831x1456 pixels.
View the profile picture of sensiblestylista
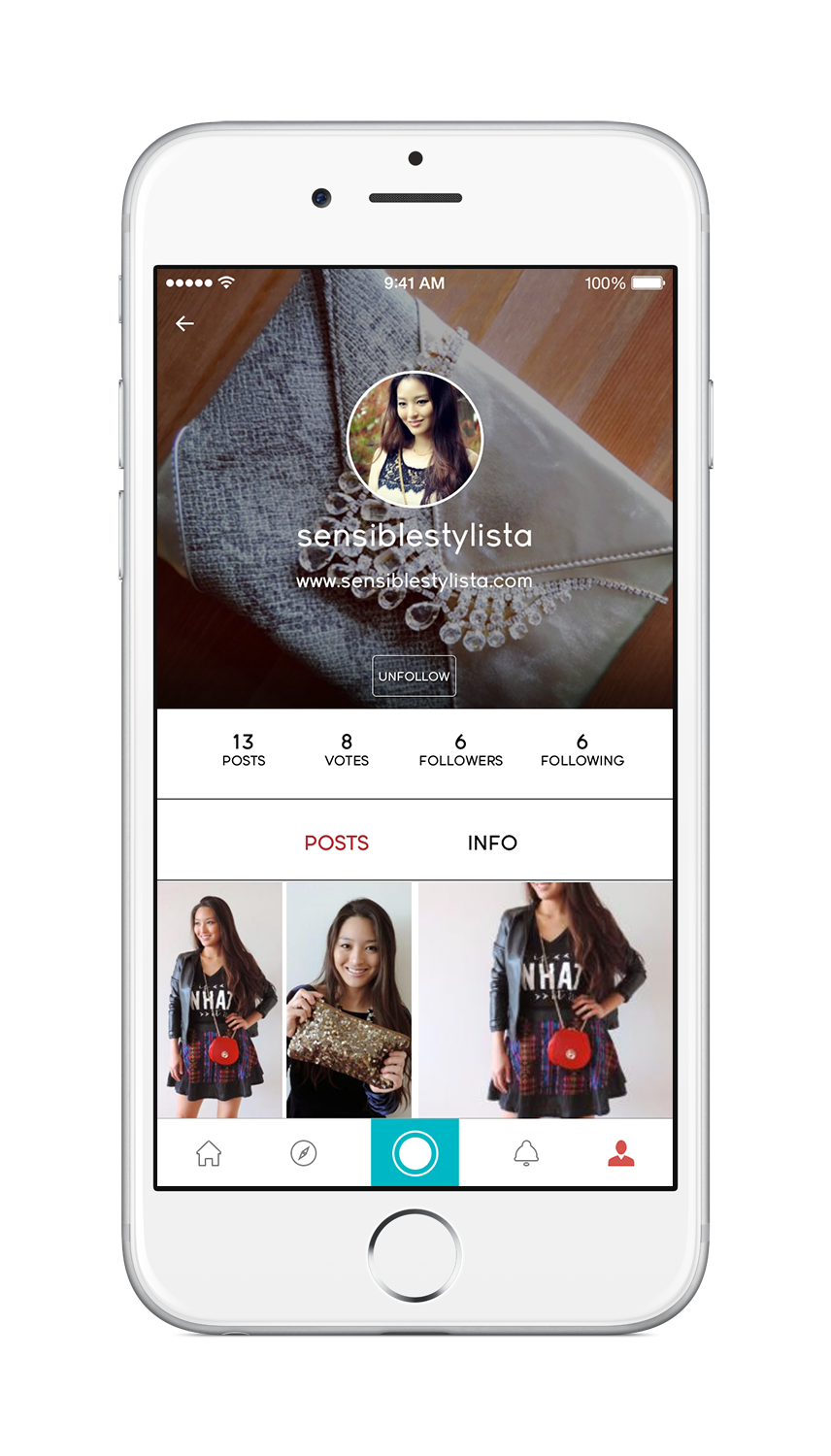[415, 440]
